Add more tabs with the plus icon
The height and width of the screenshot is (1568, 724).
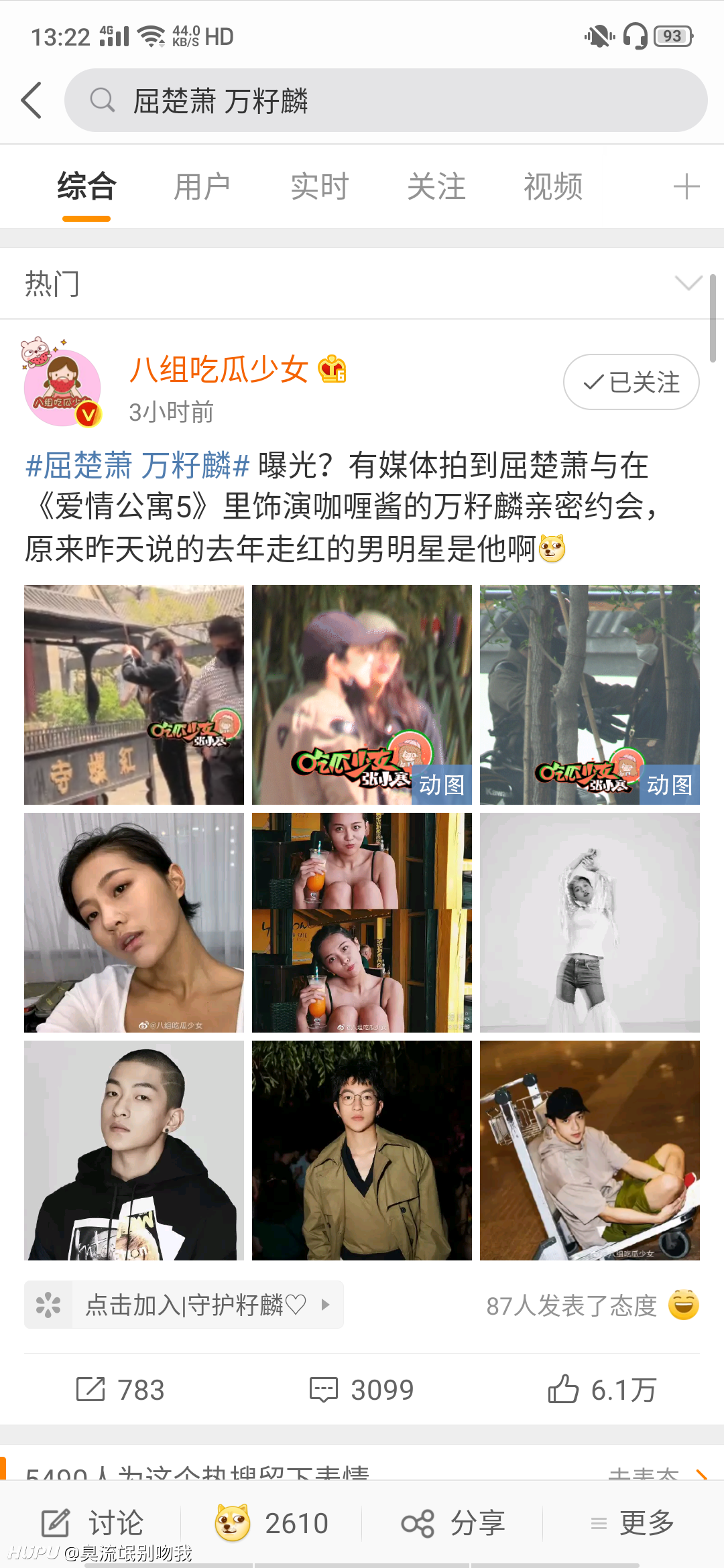(686, 186)
